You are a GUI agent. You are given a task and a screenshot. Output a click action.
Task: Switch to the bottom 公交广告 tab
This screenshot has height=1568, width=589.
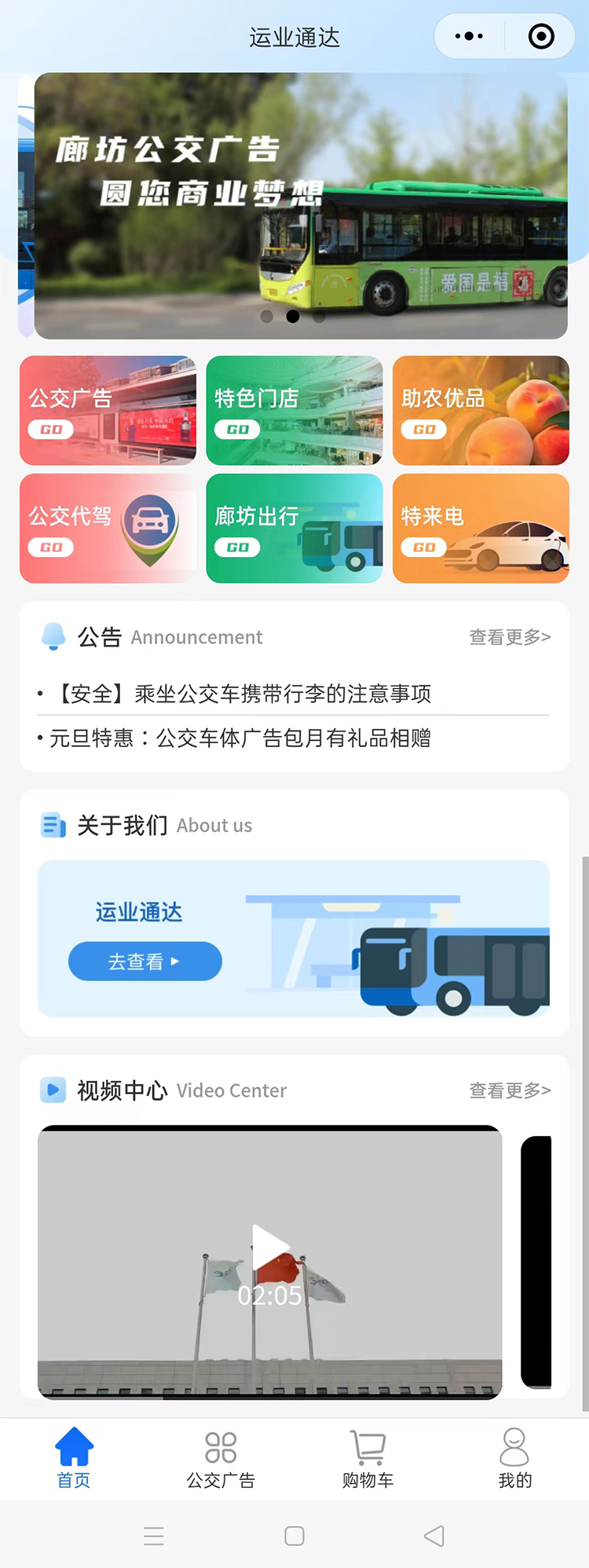click(221, 1460)
